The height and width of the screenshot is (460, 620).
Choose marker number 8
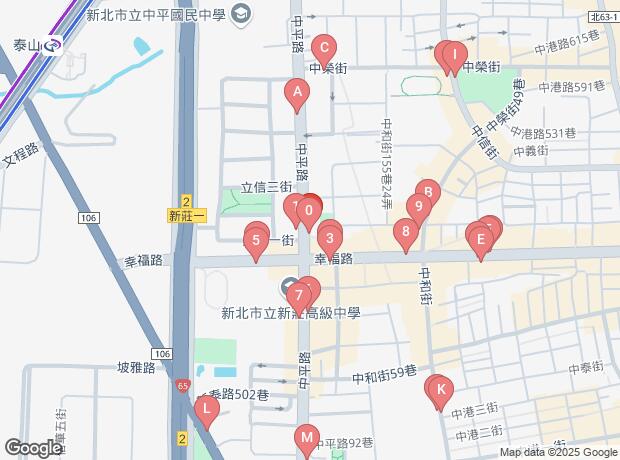(x=405, y=233)
